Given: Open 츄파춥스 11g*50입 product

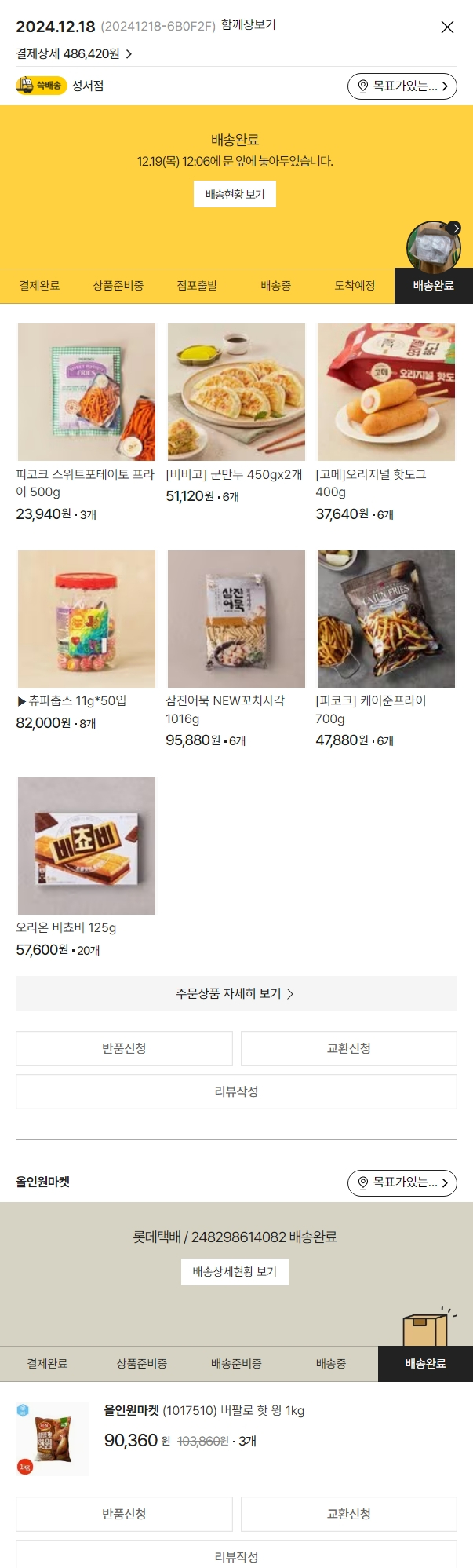Looking at the screenshot, I should coord(86,619).
